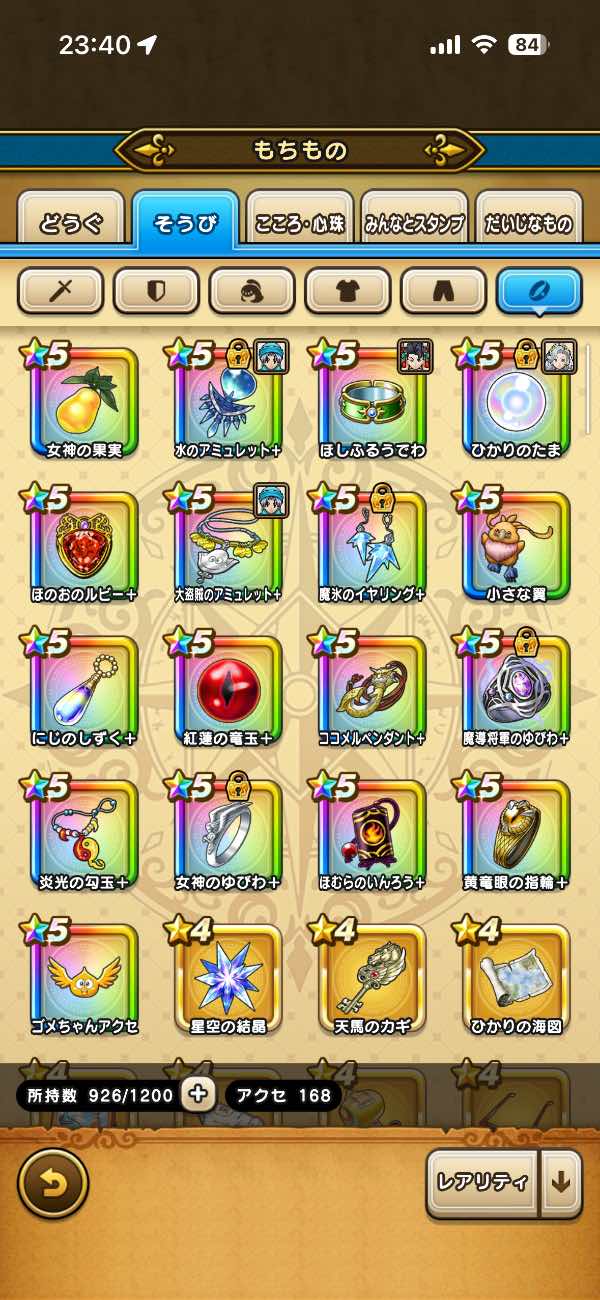The image size is (600, 1300).
Task: Change sorting via レアリティ button
Action: [482, 1182]
